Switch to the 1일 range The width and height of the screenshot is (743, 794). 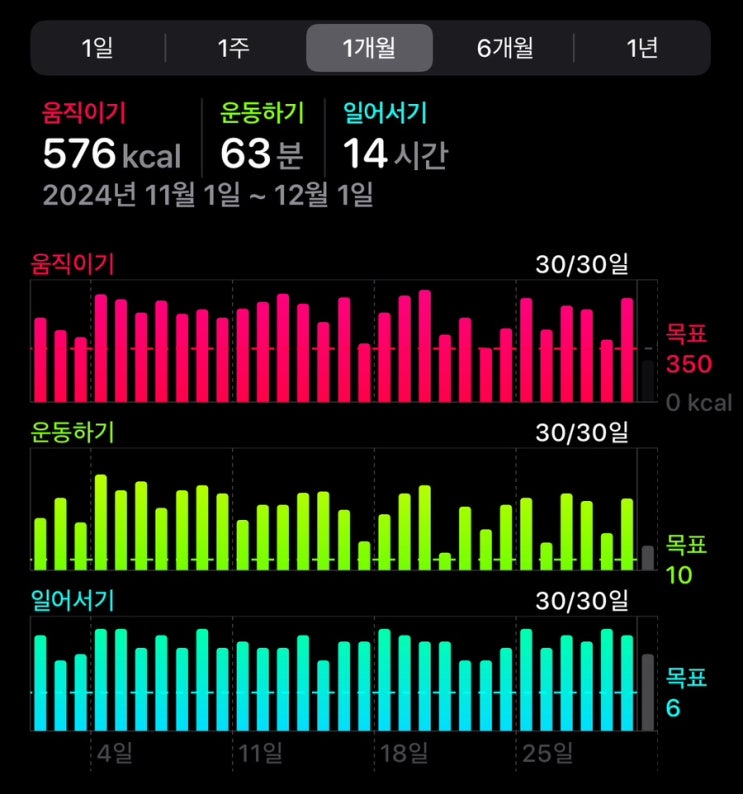tap(98, 48)
